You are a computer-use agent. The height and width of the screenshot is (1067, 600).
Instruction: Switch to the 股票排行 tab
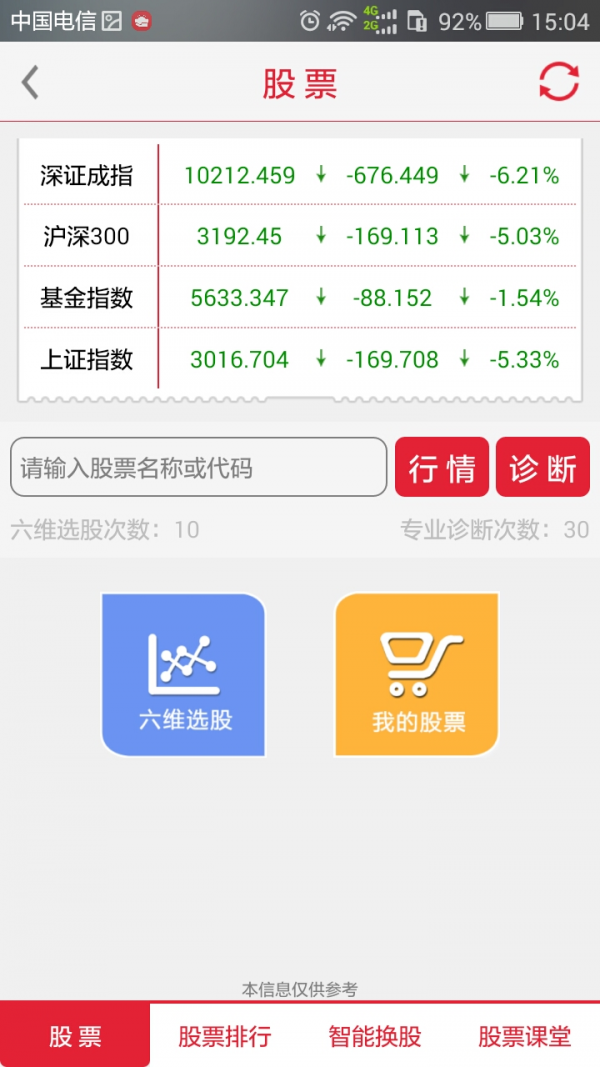point(225,1035)
